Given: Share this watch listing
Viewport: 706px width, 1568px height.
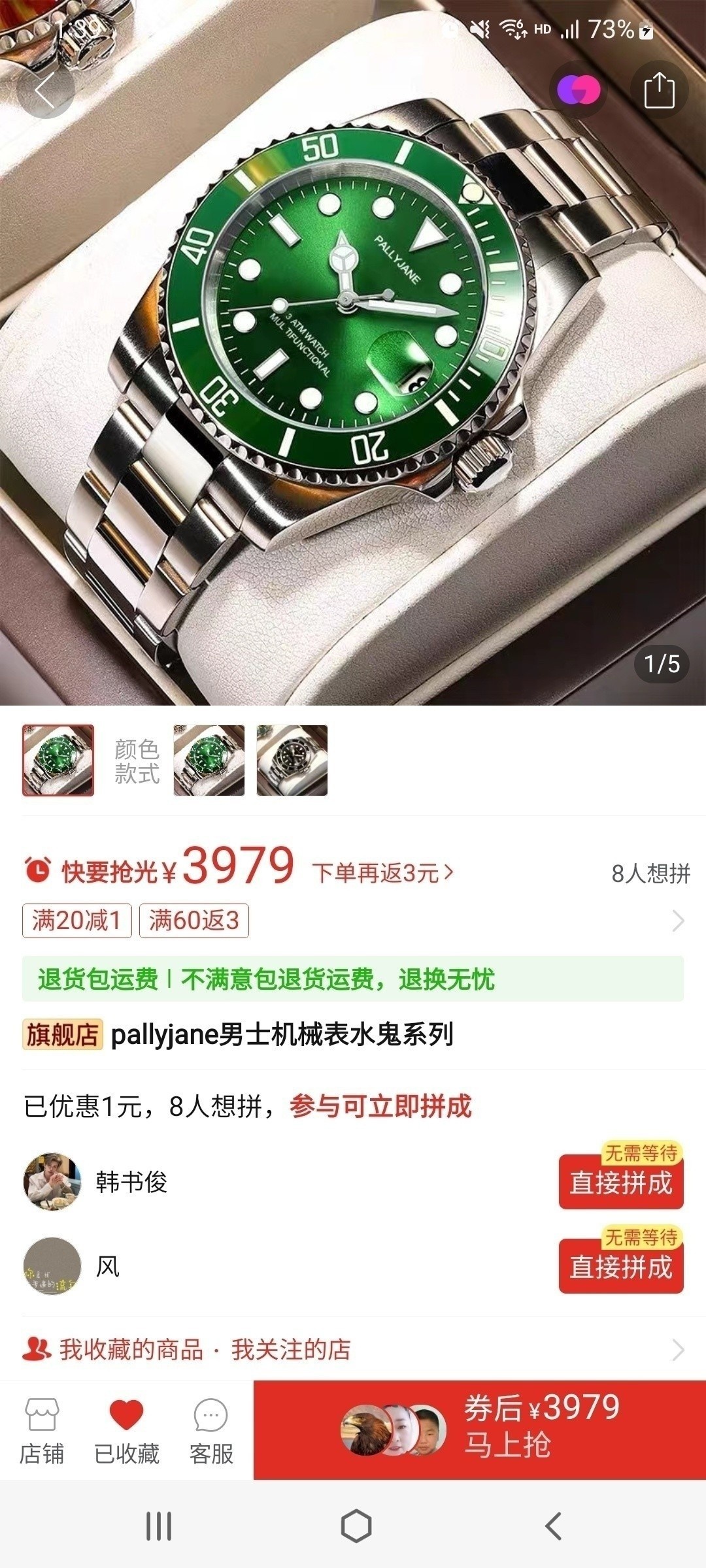Looking at the screenshot, I should click(x=659, y=90).
